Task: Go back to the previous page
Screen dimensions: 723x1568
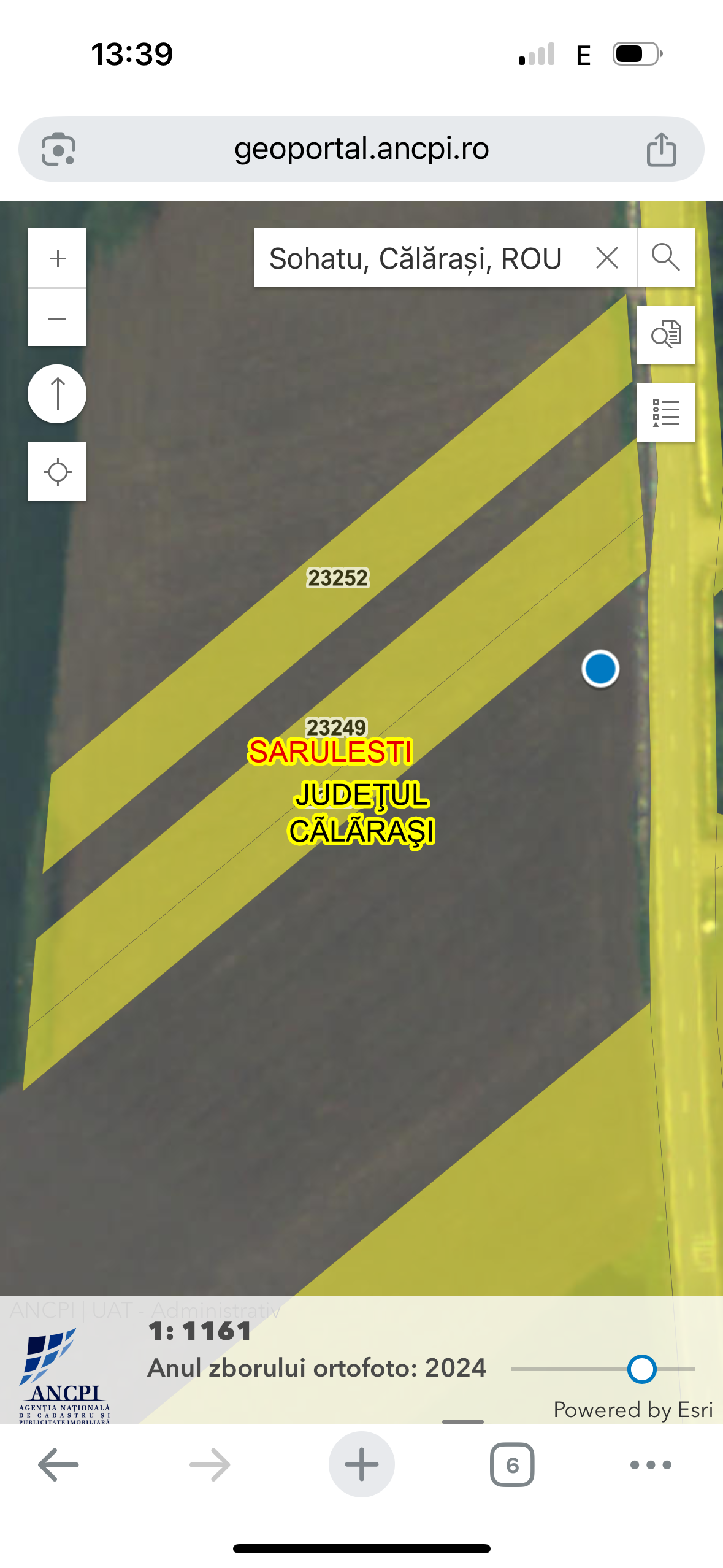Action: pyautogui.click(x=58, y=1465)
